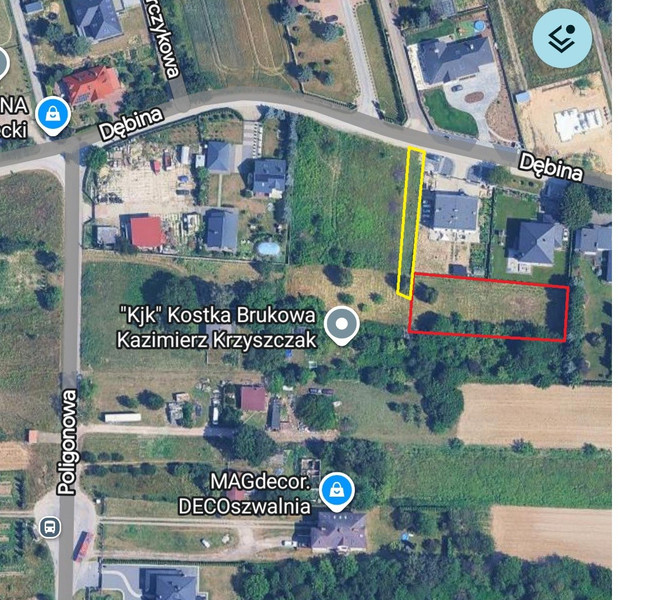This screenshot has height=600, width=654.
Task: Open the MAGdecor DECOszwalnia shop marker
Action: point(339,490)
